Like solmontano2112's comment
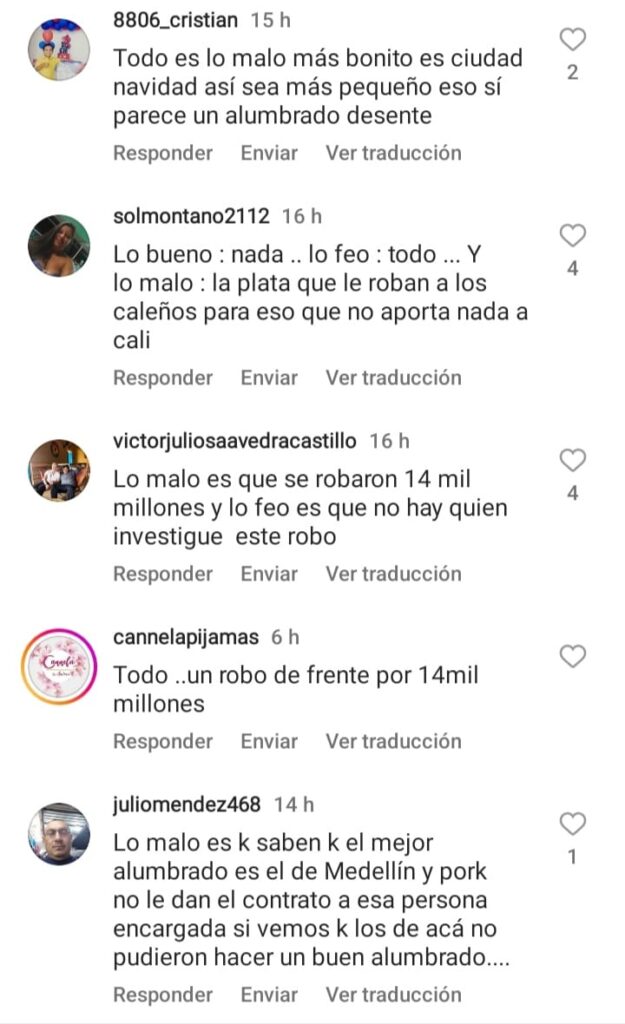The height and width of the screenshot is (1024, 625). [x=572, y=236]
